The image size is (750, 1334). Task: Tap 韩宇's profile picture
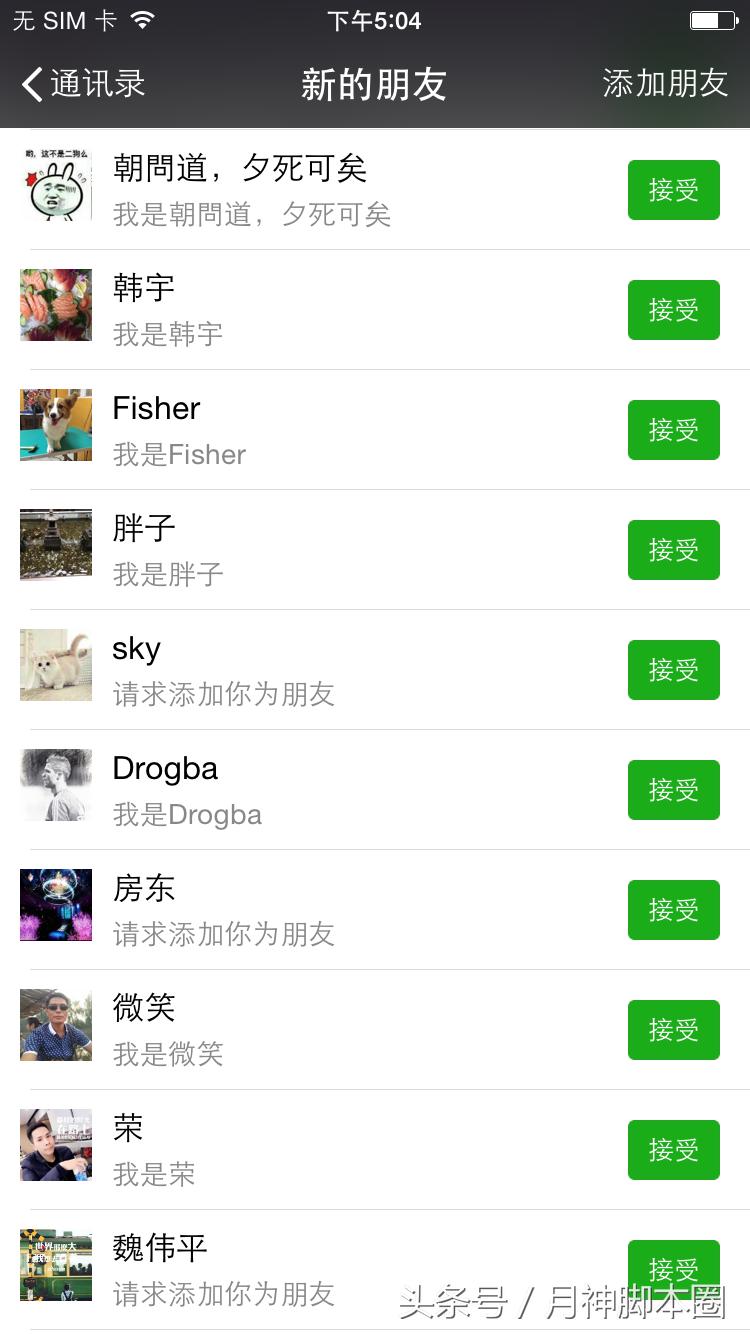pos(56,306)
